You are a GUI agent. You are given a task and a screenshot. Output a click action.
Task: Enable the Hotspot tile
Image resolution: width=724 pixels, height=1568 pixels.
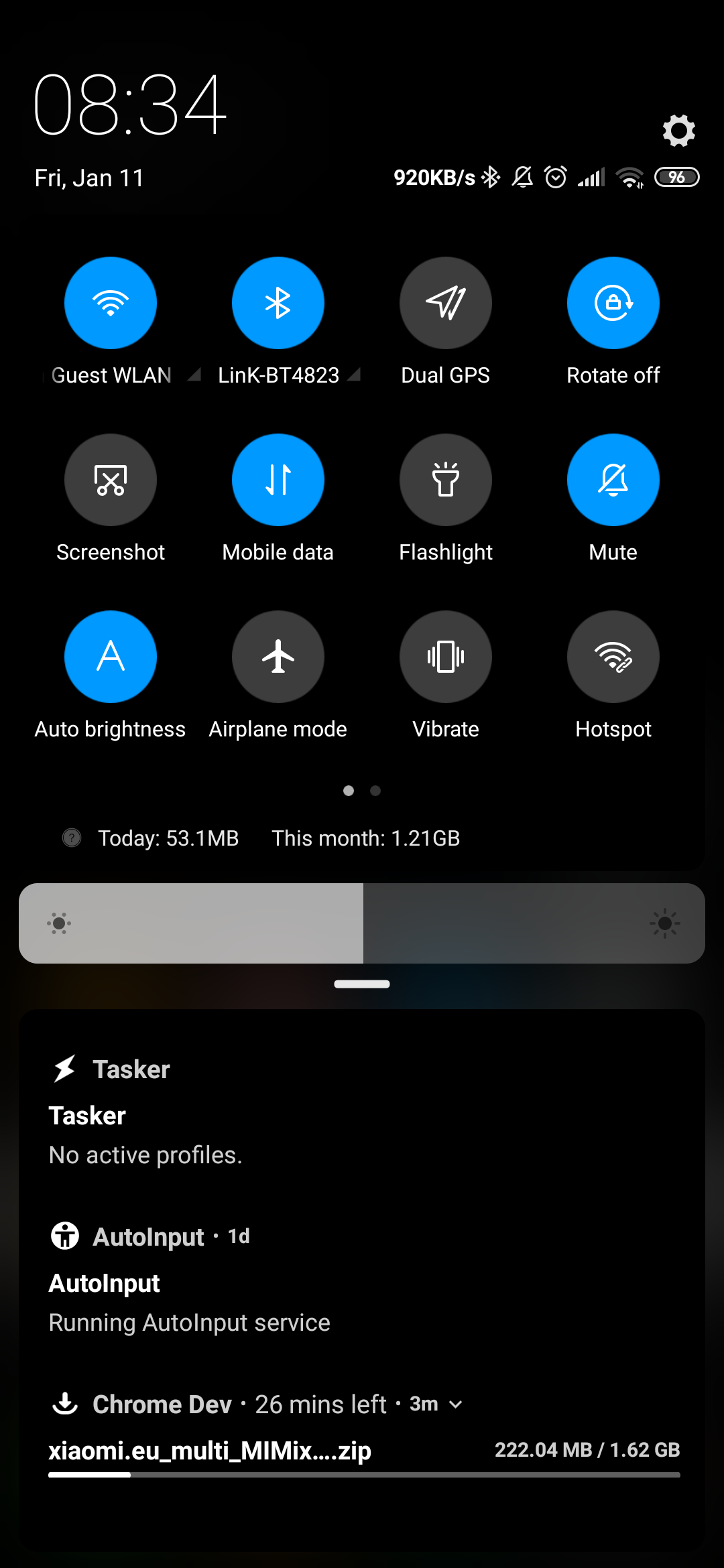(613, 657)
